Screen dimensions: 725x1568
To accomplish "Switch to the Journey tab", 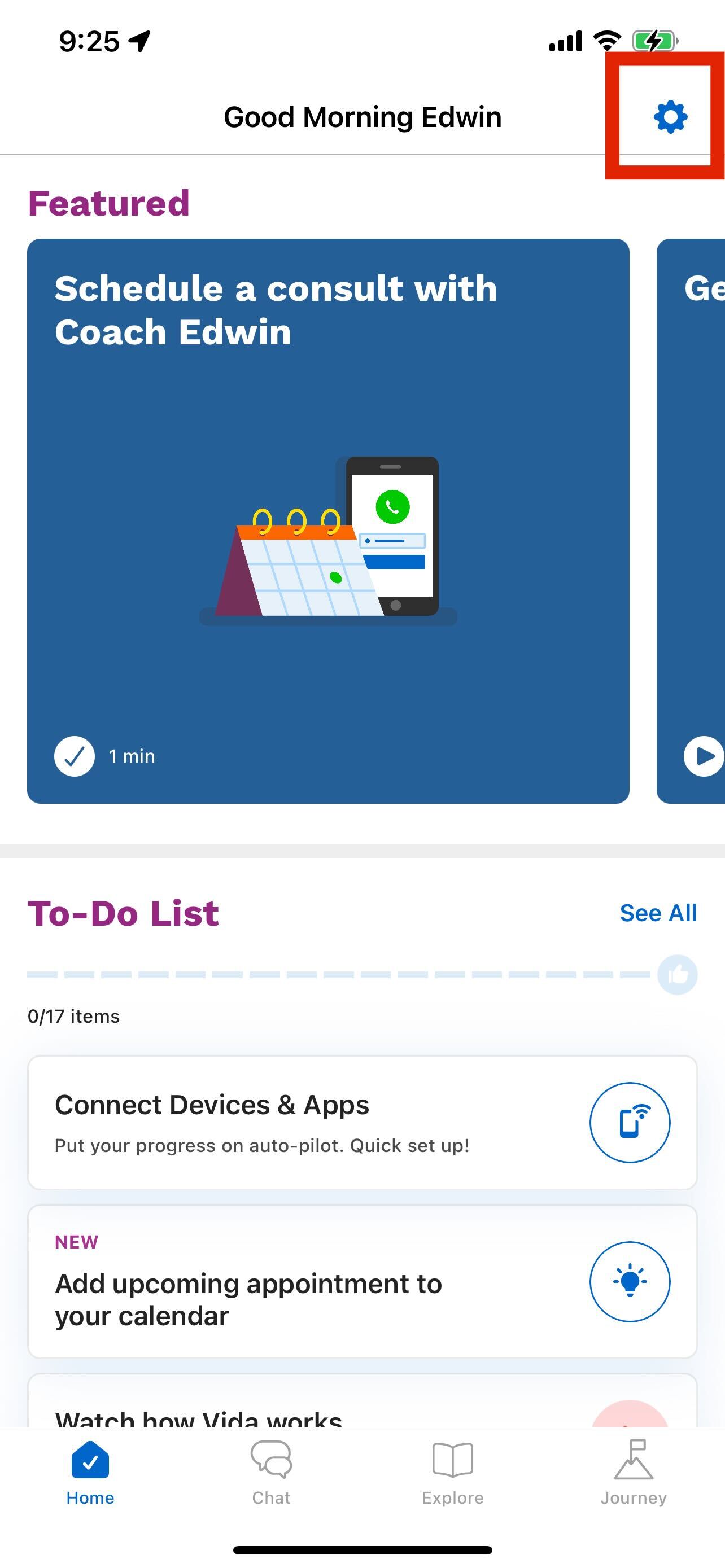I will [633, 1472].
